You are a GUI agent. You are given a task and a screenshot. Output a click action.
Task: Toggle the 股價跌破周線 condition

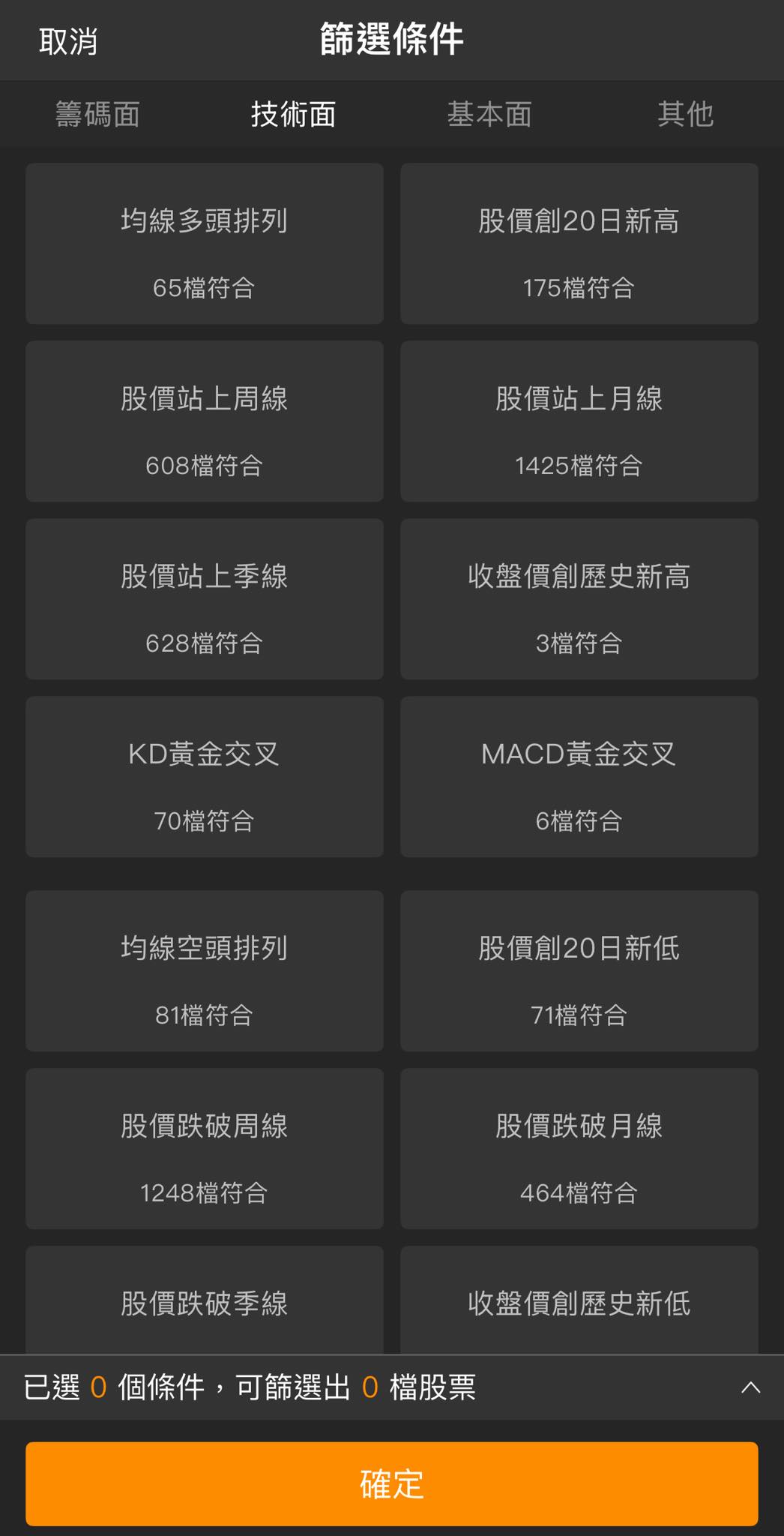[x=203, y=1149]
